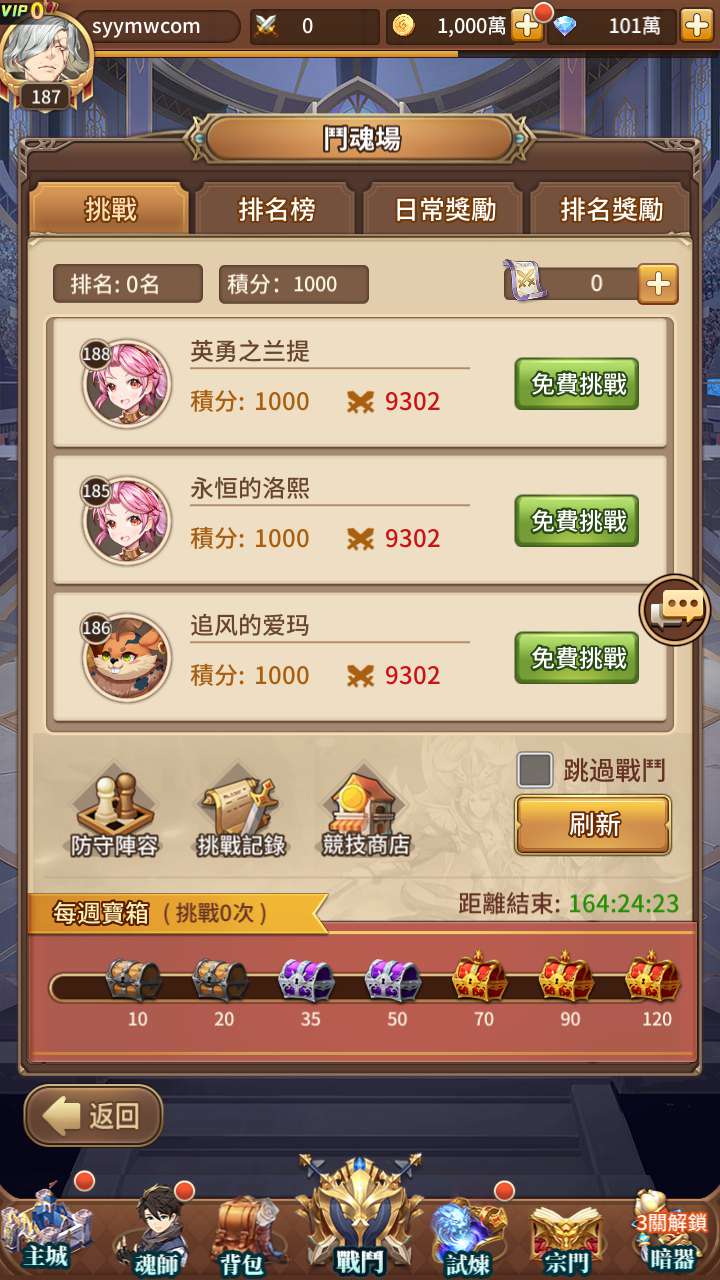
Task: Refresh opponents with 刷新 button
Action: click(593, 825)
